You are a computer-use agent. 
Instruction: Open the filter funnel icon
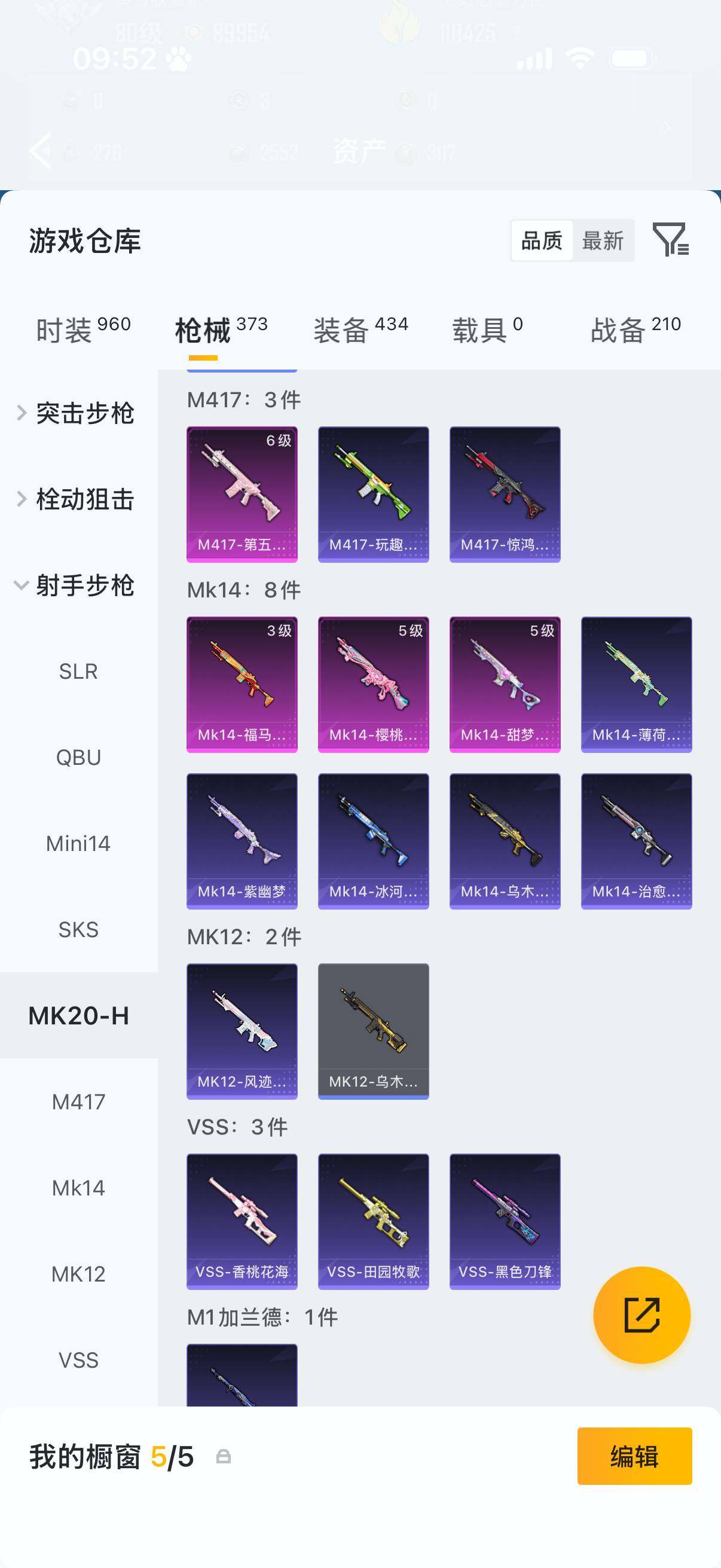coord(670,240)
